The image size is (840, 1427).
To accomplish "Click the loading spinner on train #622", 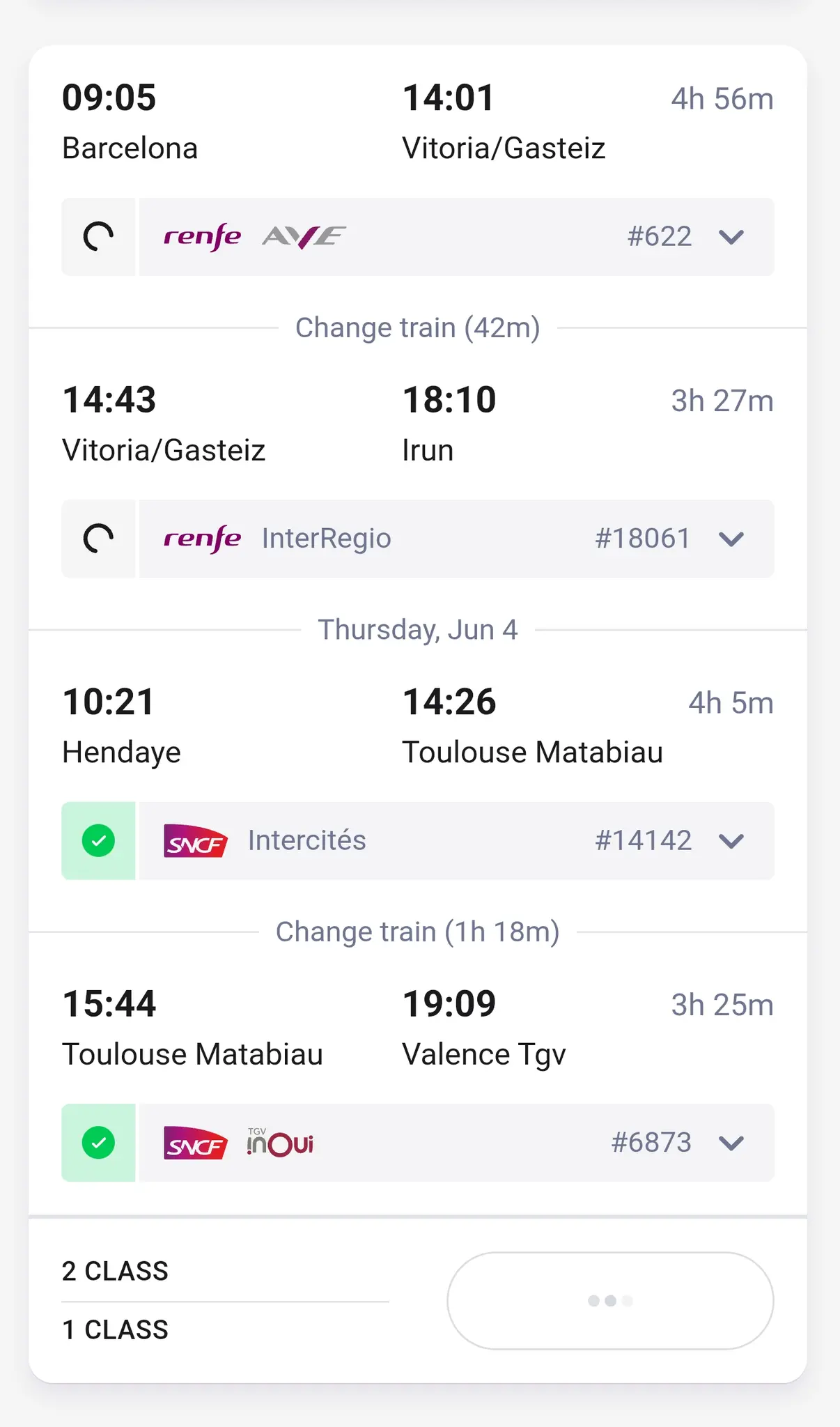I will pyautogui.click(x=98, y=237).
